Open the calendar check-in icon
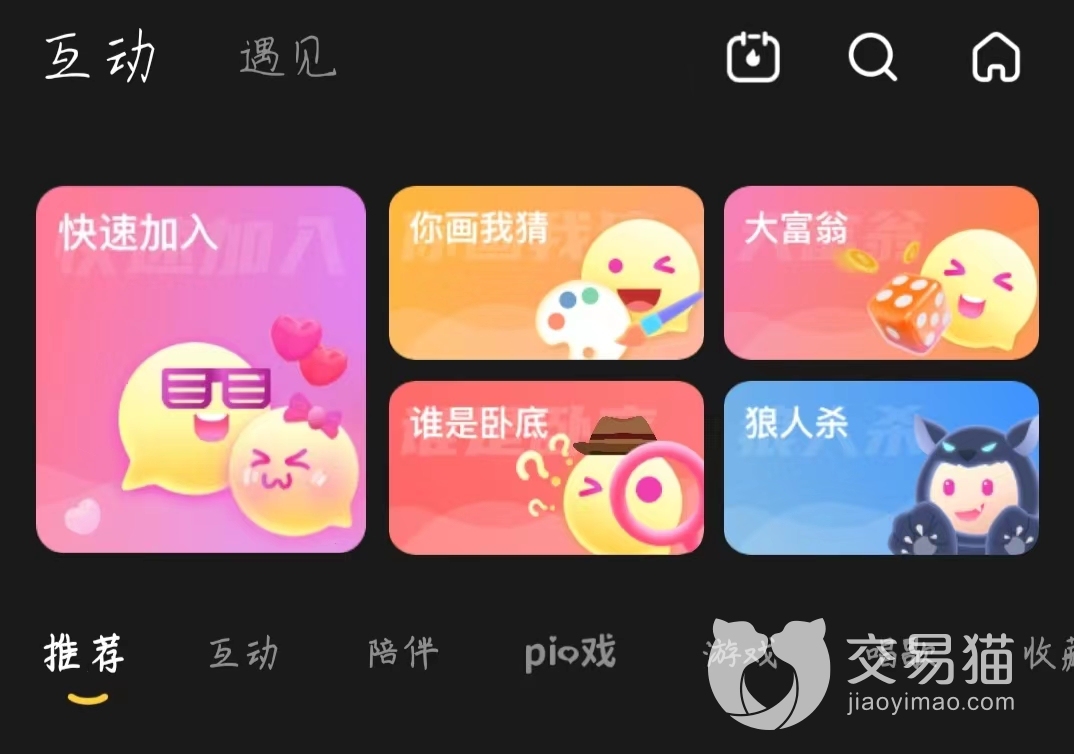This screenshot has height=754, width=1074. coord(752,58)
